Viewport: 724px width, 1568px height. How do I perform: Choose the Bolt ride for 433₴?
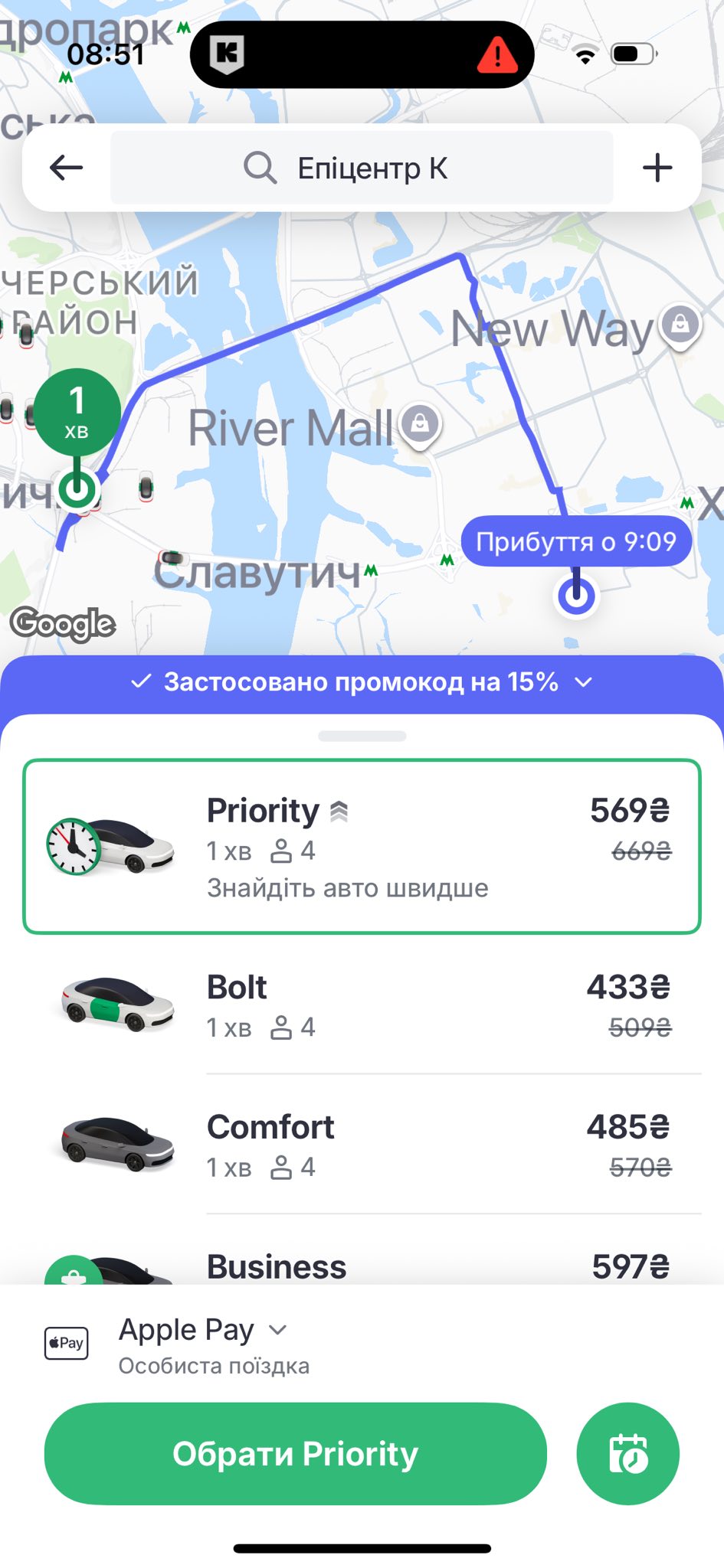pos(362,1005)
